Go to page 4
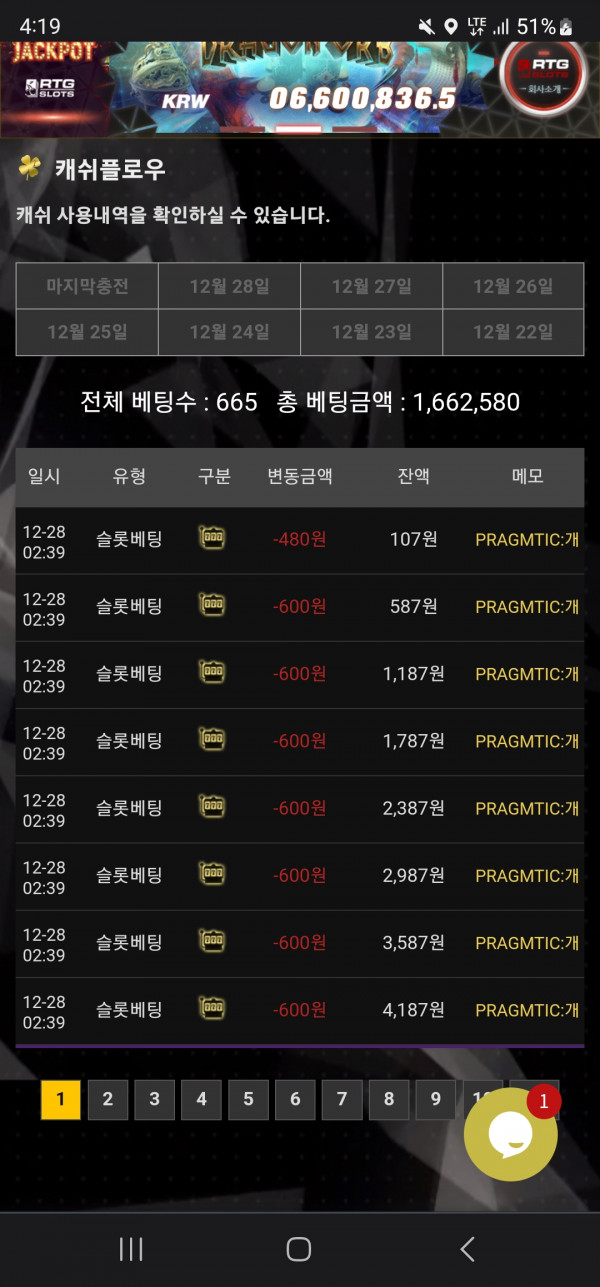The image size is (600, 1287). tap(201, 1099)
